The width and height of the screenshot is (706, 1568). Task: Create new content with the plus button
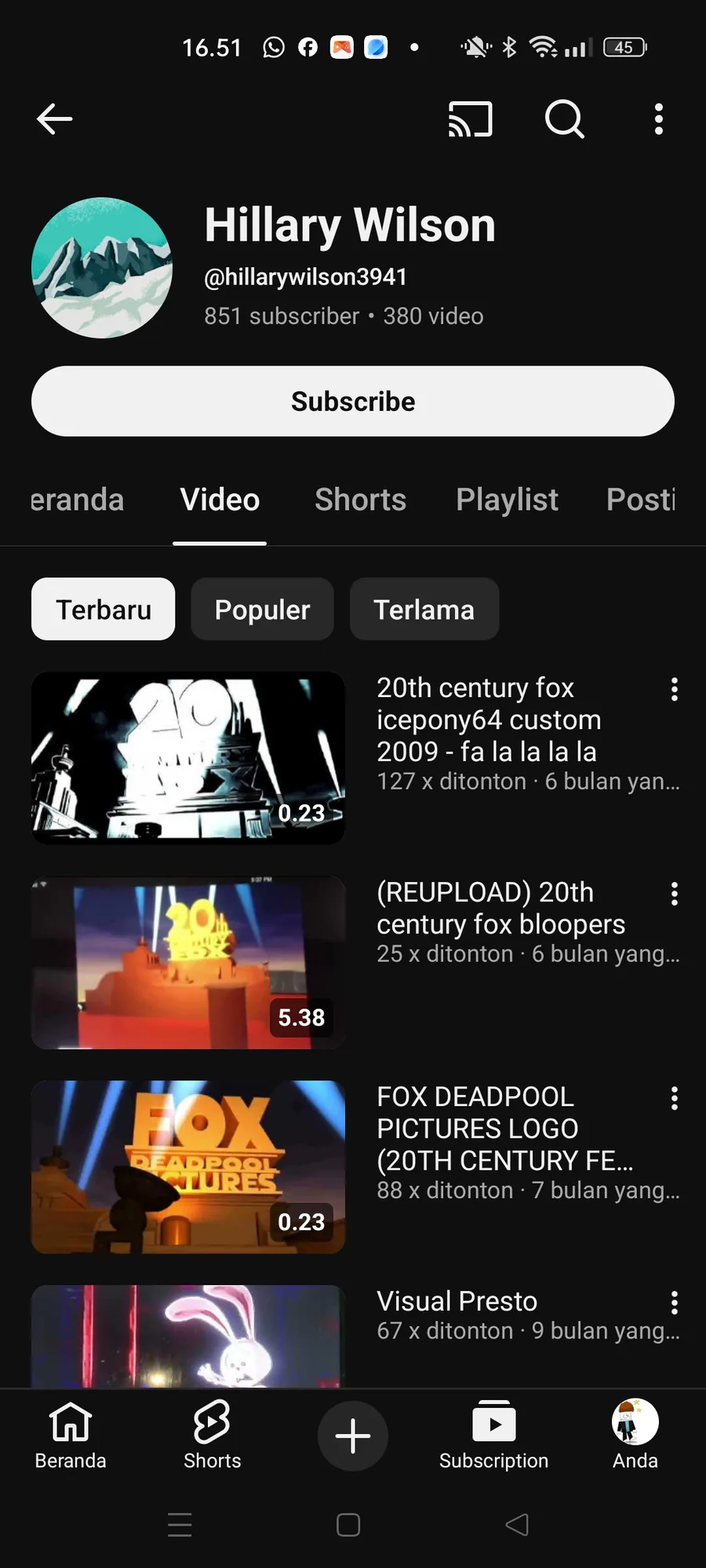coord(353,1436)
